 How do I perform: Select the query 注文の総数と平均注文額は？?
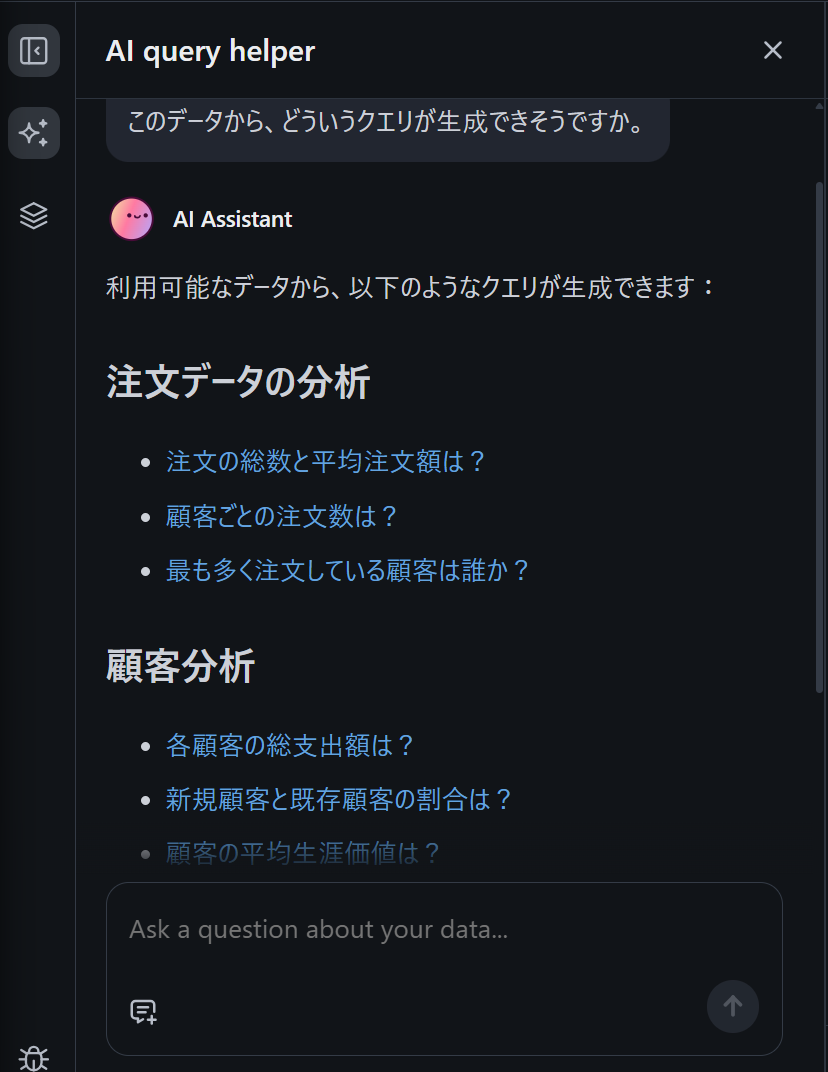[x=326, y=462]
